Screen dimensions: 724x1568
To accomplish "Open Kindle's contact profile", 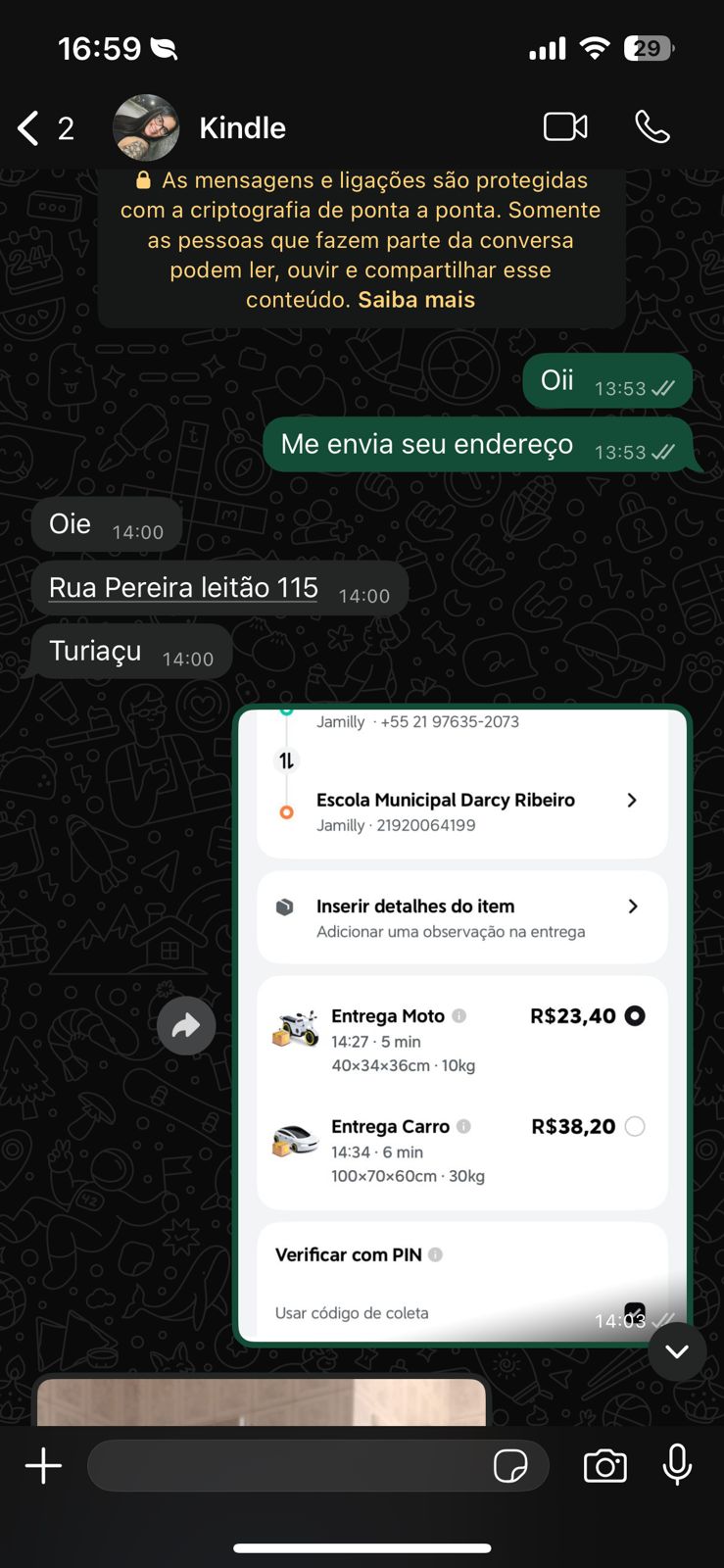I will click(242, 128).
